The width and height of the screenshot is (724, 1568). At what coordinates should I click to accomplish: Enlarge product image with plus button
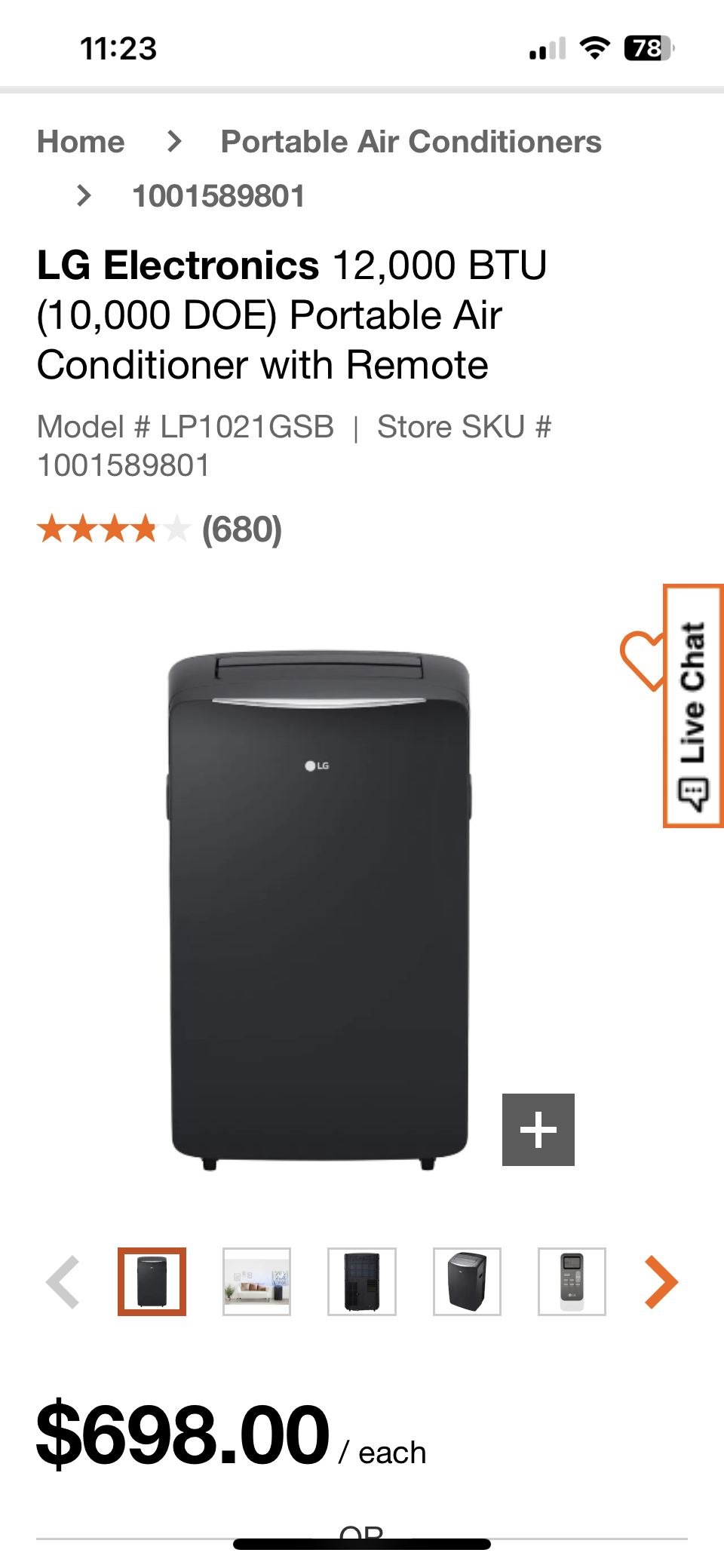538,1130
